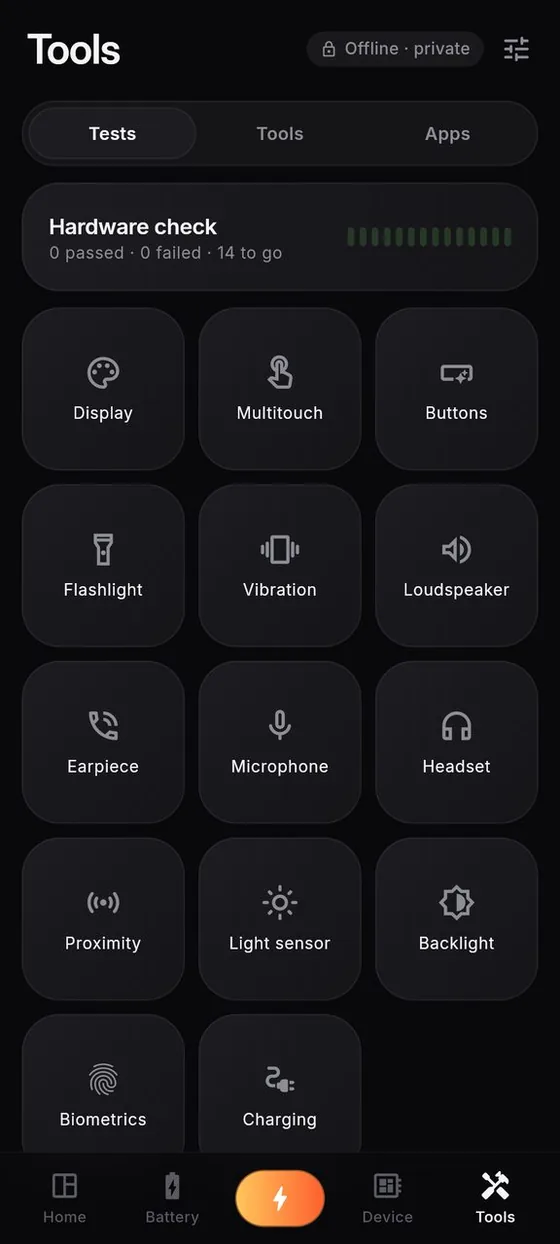Screen dimensions: 560x1244
Task: Open the Earpiece test
Action: [x=103, y=742]
